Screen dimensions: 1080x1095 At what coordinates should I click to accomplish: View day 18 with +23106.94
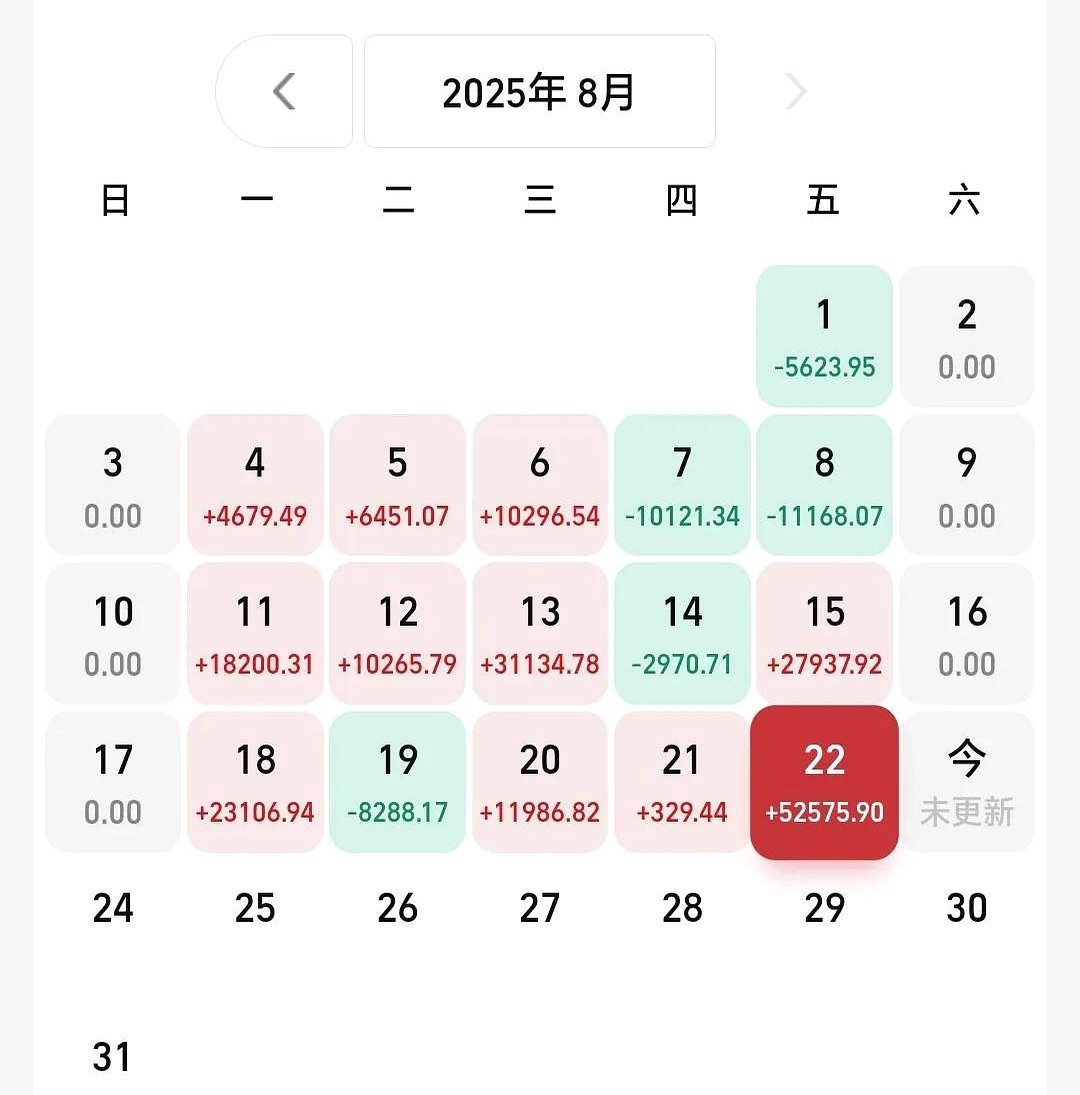tap(255, 782)
